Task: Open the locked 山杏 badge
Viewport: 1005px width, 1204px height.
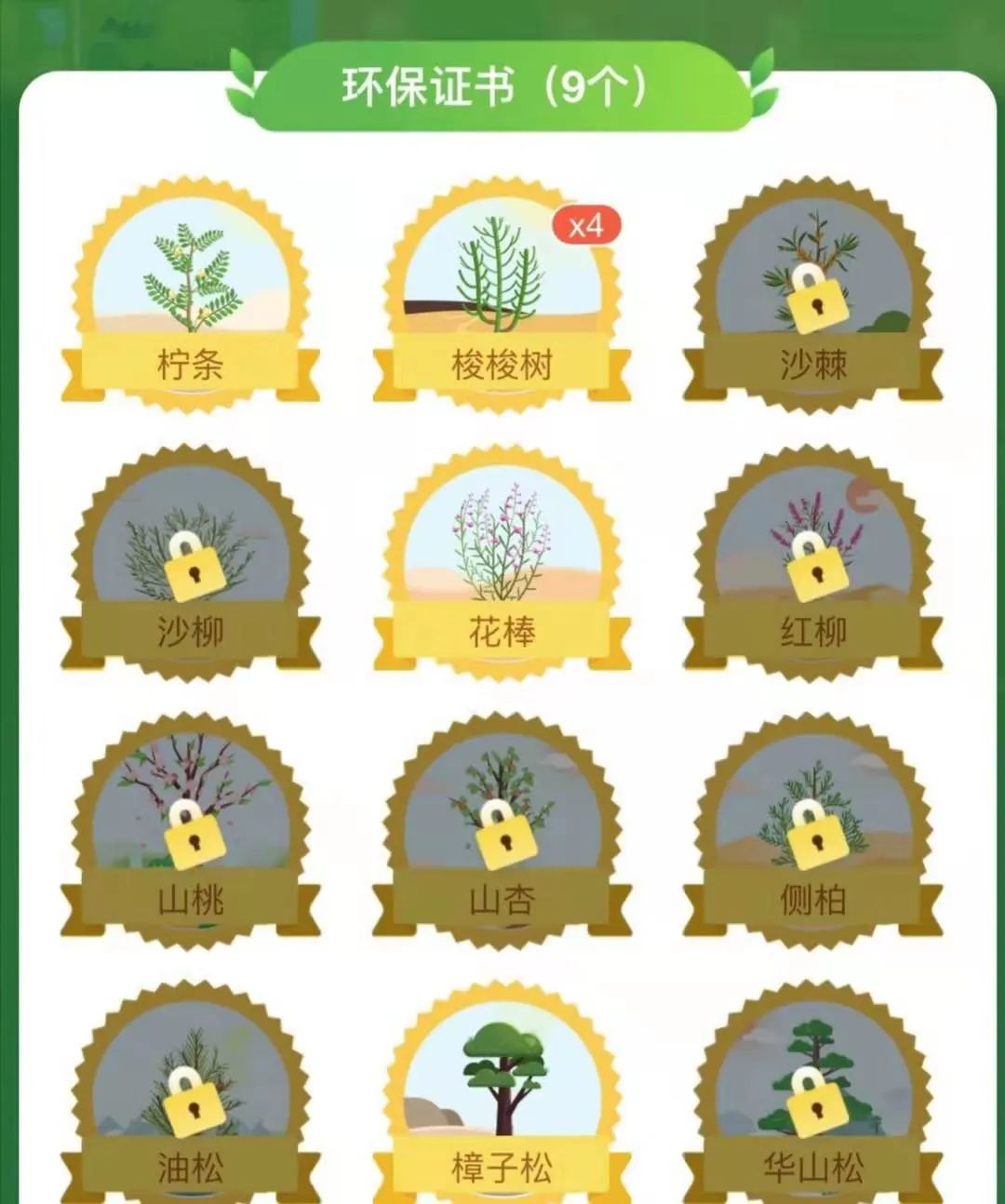Action: point(502,828)
